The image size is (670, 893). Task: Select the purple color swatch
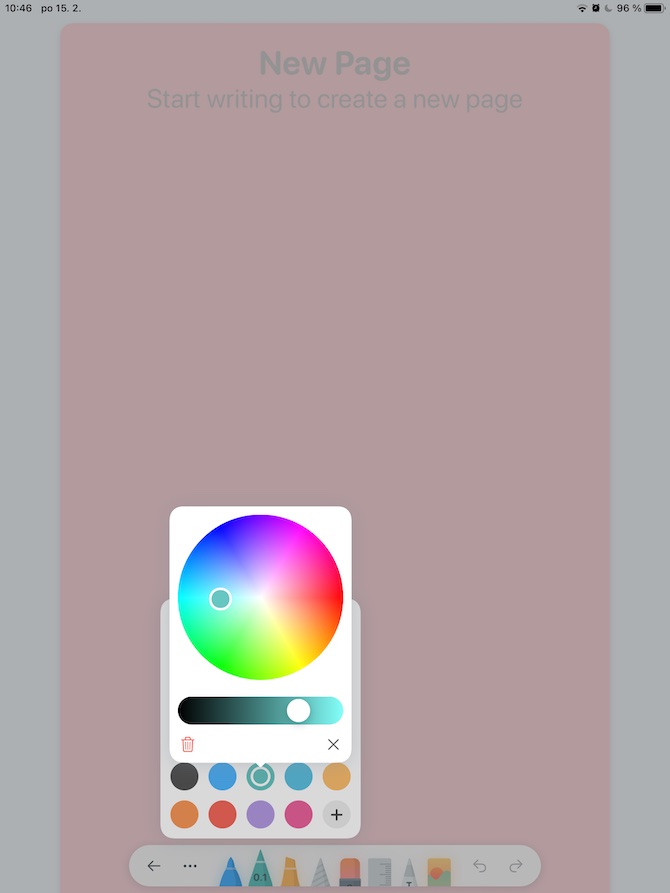click(260, 814)
